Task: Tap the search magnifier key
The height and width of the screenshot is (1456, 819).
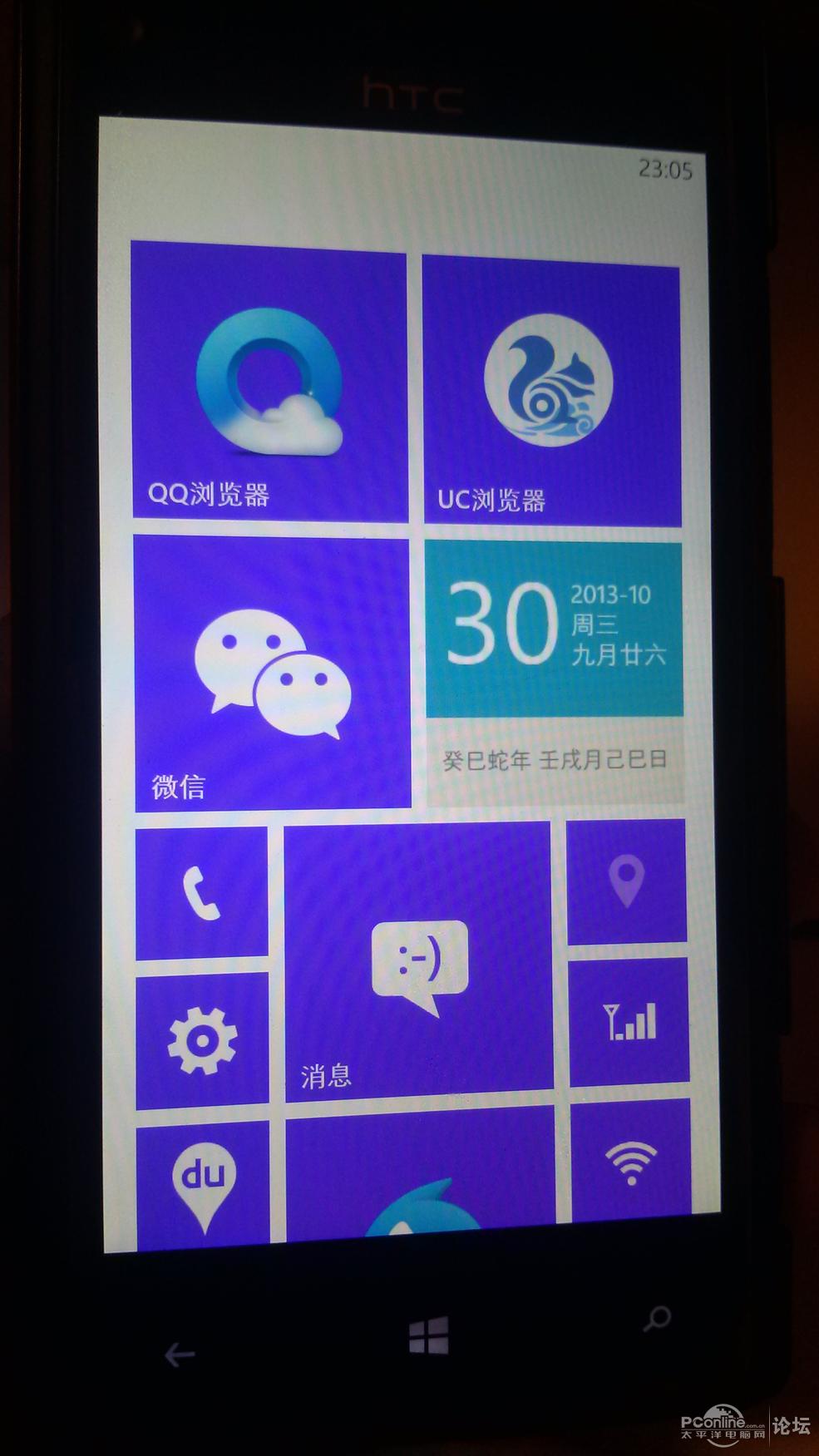Action: (x=656, y=1318)
